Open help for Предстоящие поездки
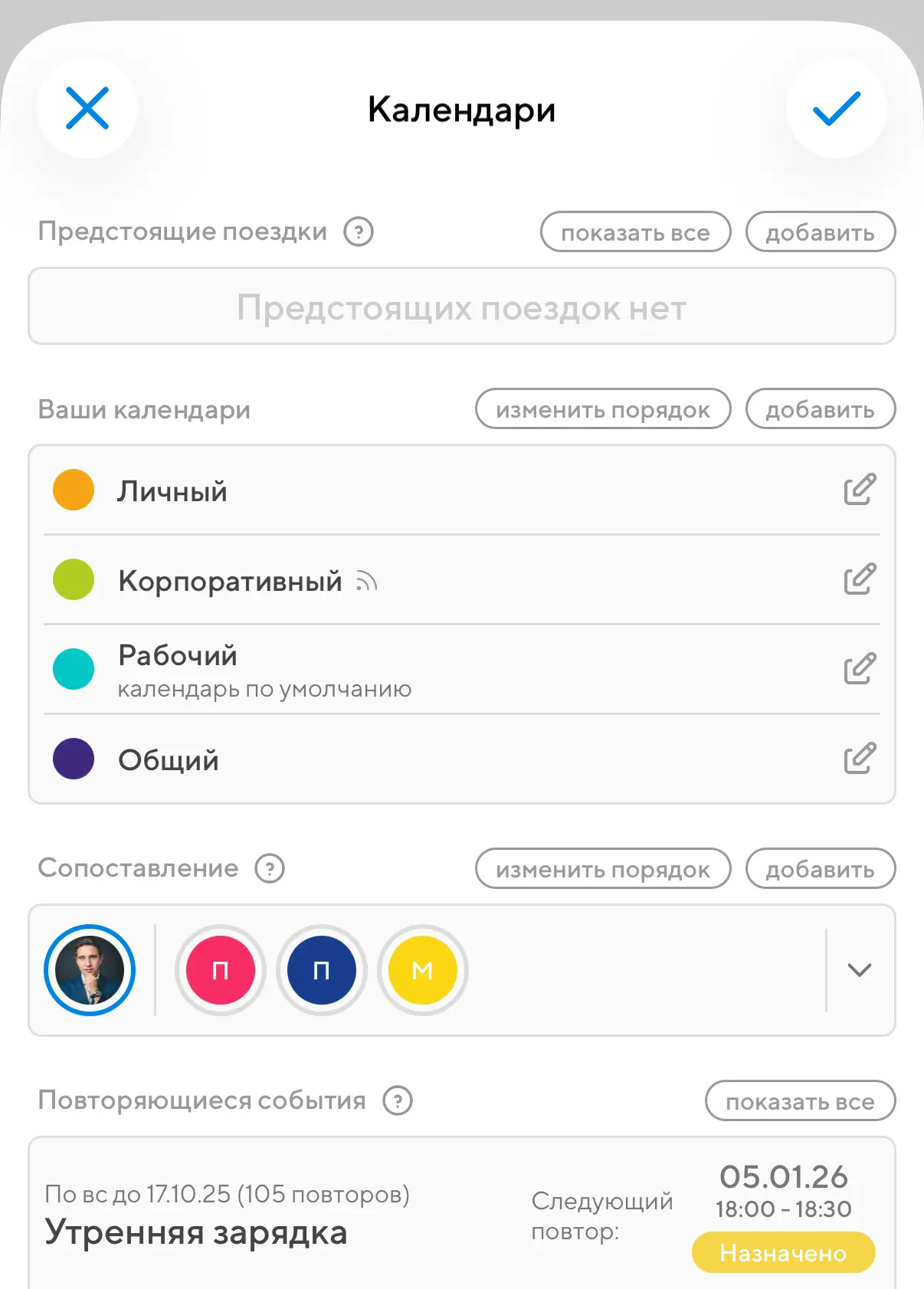 coord(358,231)
